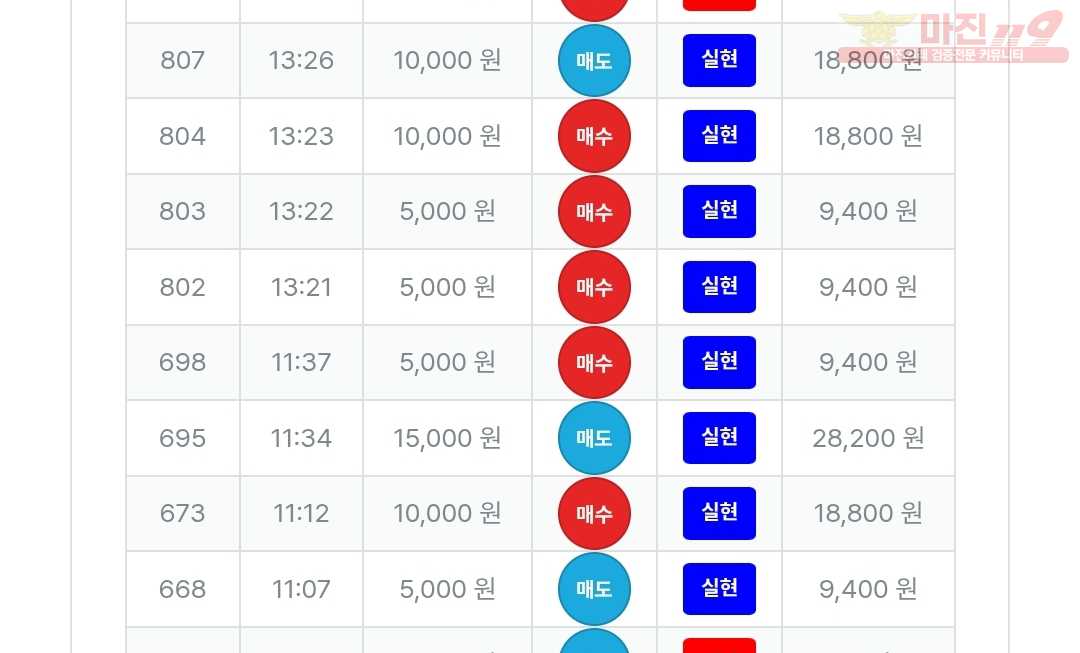Viewport: 1080px width, 653px height.
Task: Tap the 실현 button in row 807
Action: (719, 60)
